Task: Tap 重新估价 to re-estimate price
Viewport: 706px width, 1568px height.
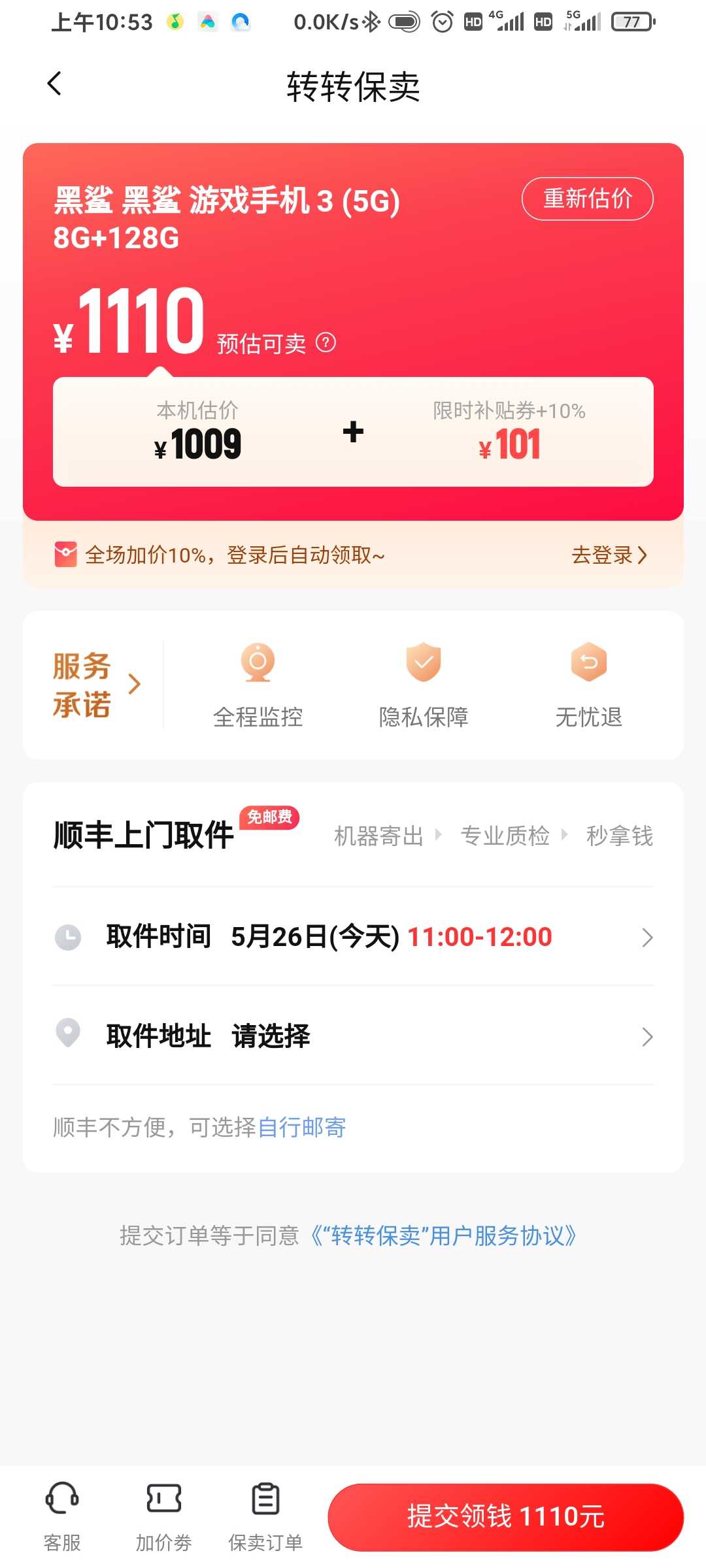Action: [x=587, y=199]
